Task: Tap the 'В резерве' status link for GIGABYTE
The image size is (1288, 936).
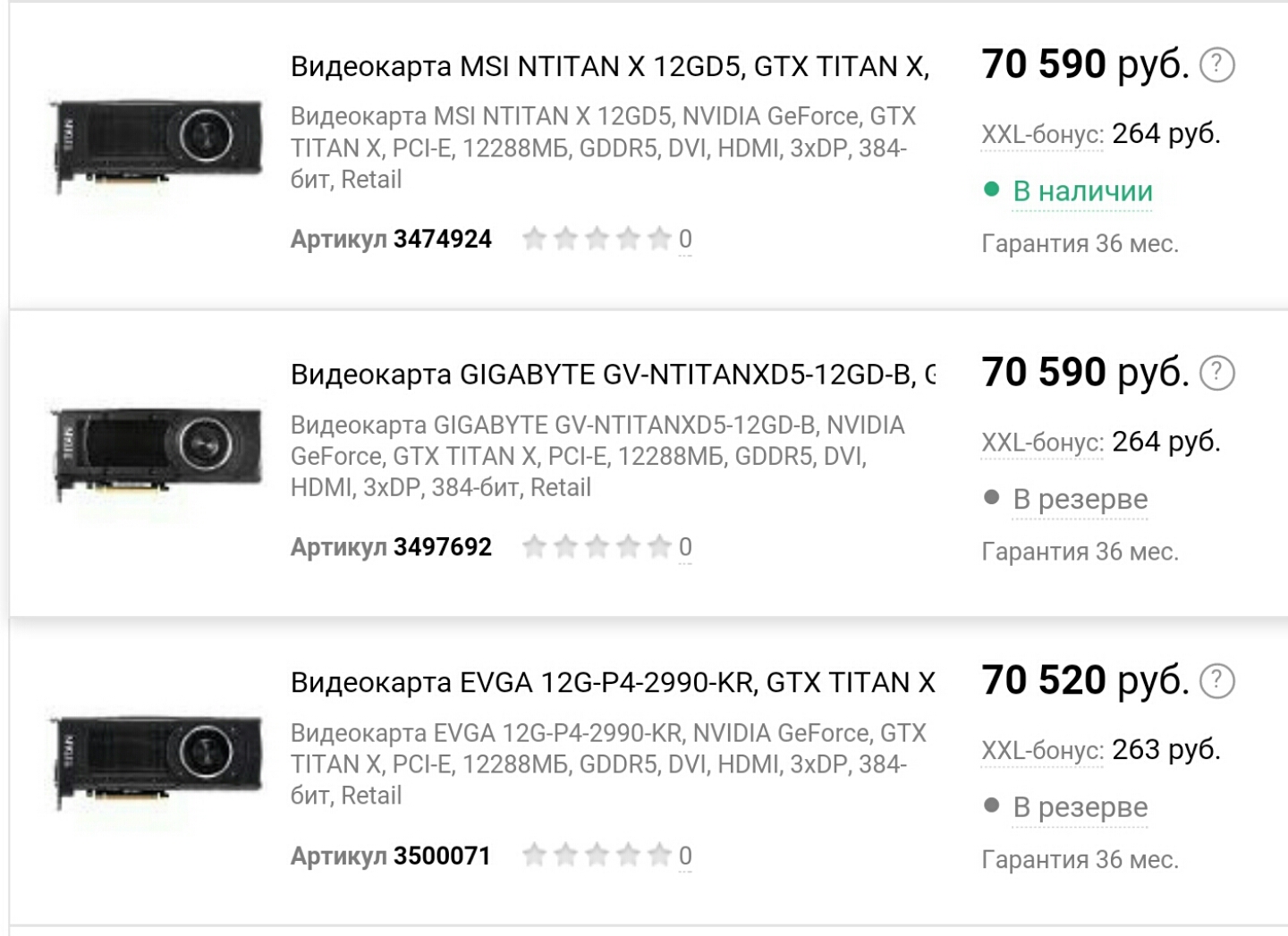Action: (1080, 500)
